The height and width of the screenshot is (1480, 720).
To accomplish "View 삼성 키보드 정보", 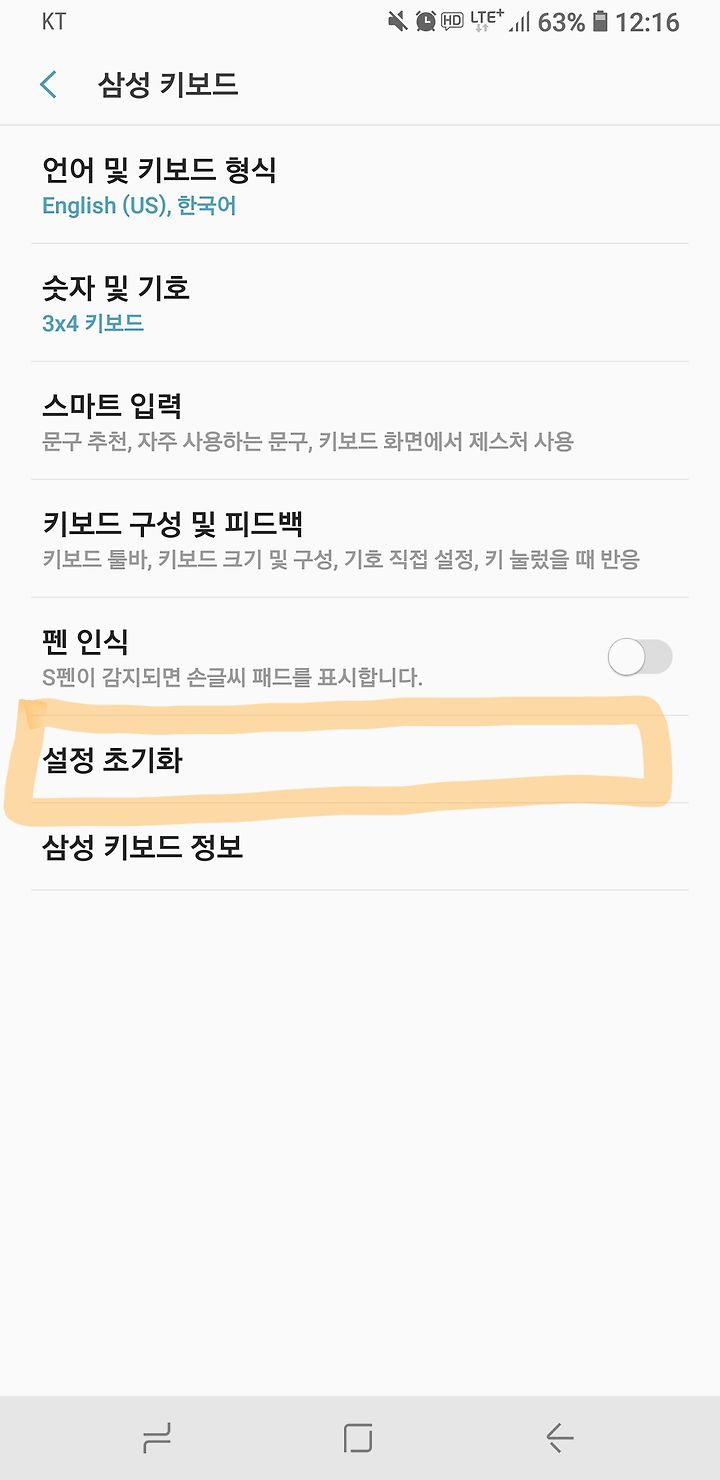I will click(x=360, y=847).
